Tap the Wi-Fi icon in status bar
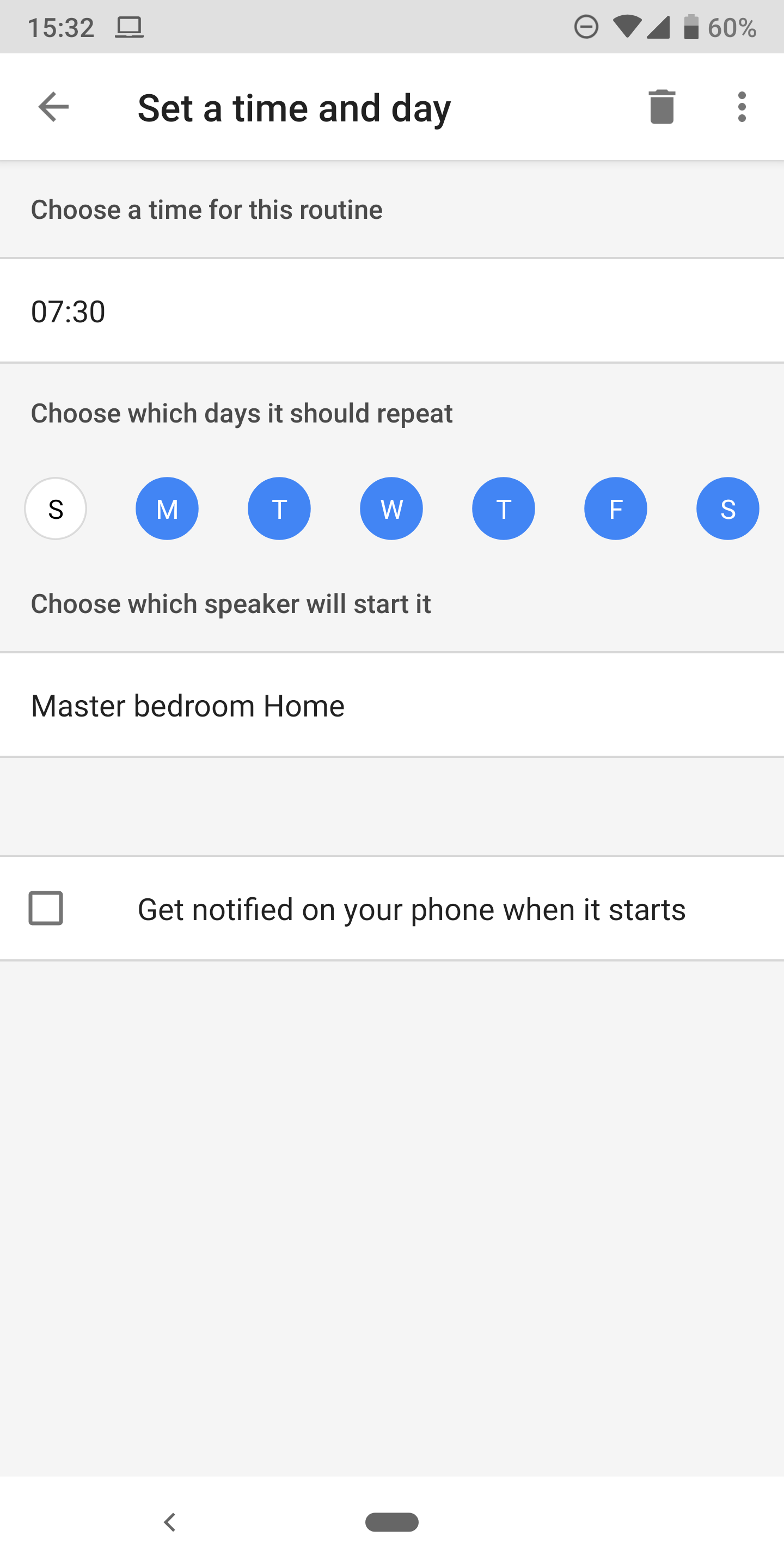 click(x=627, y=26)
